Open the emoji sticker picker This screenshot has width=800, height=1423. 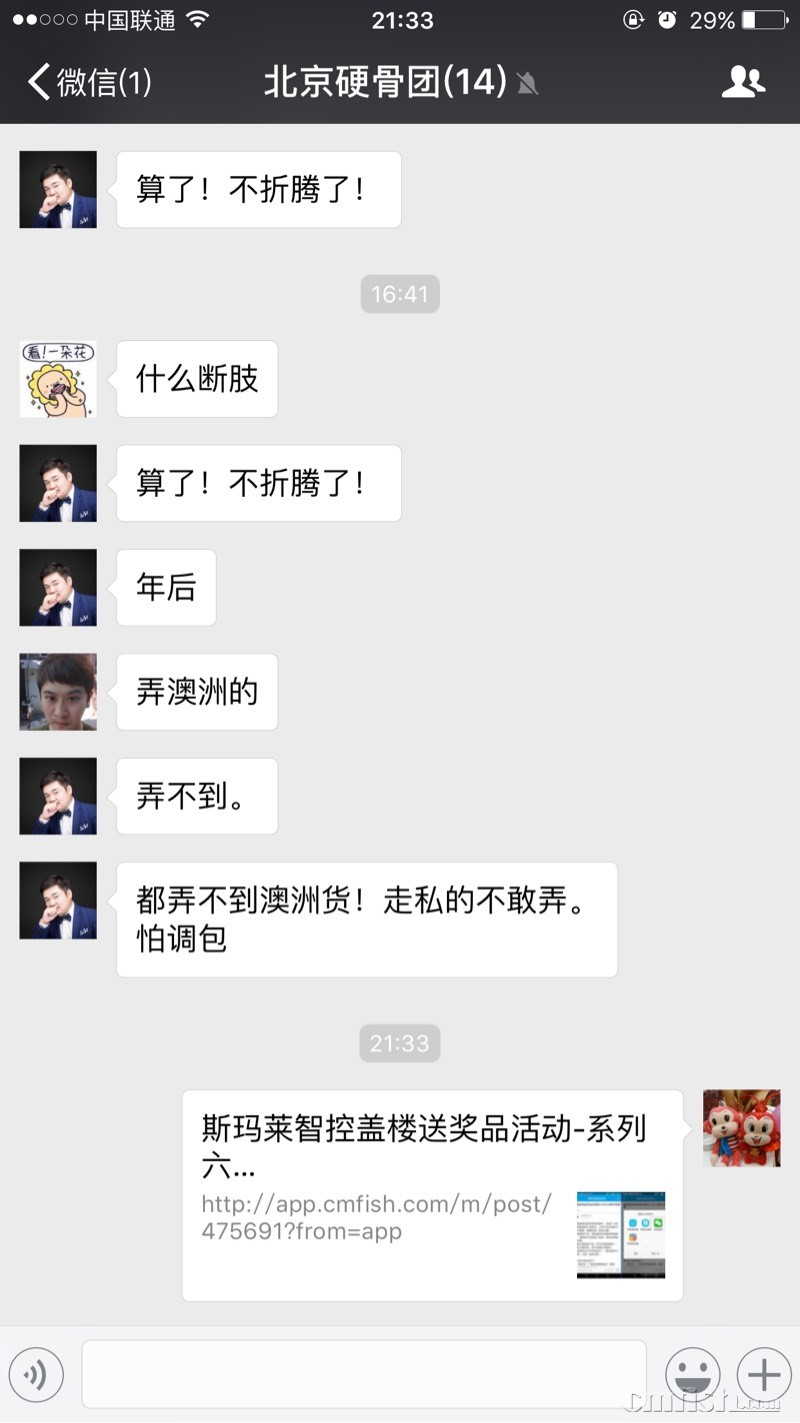693,1375
